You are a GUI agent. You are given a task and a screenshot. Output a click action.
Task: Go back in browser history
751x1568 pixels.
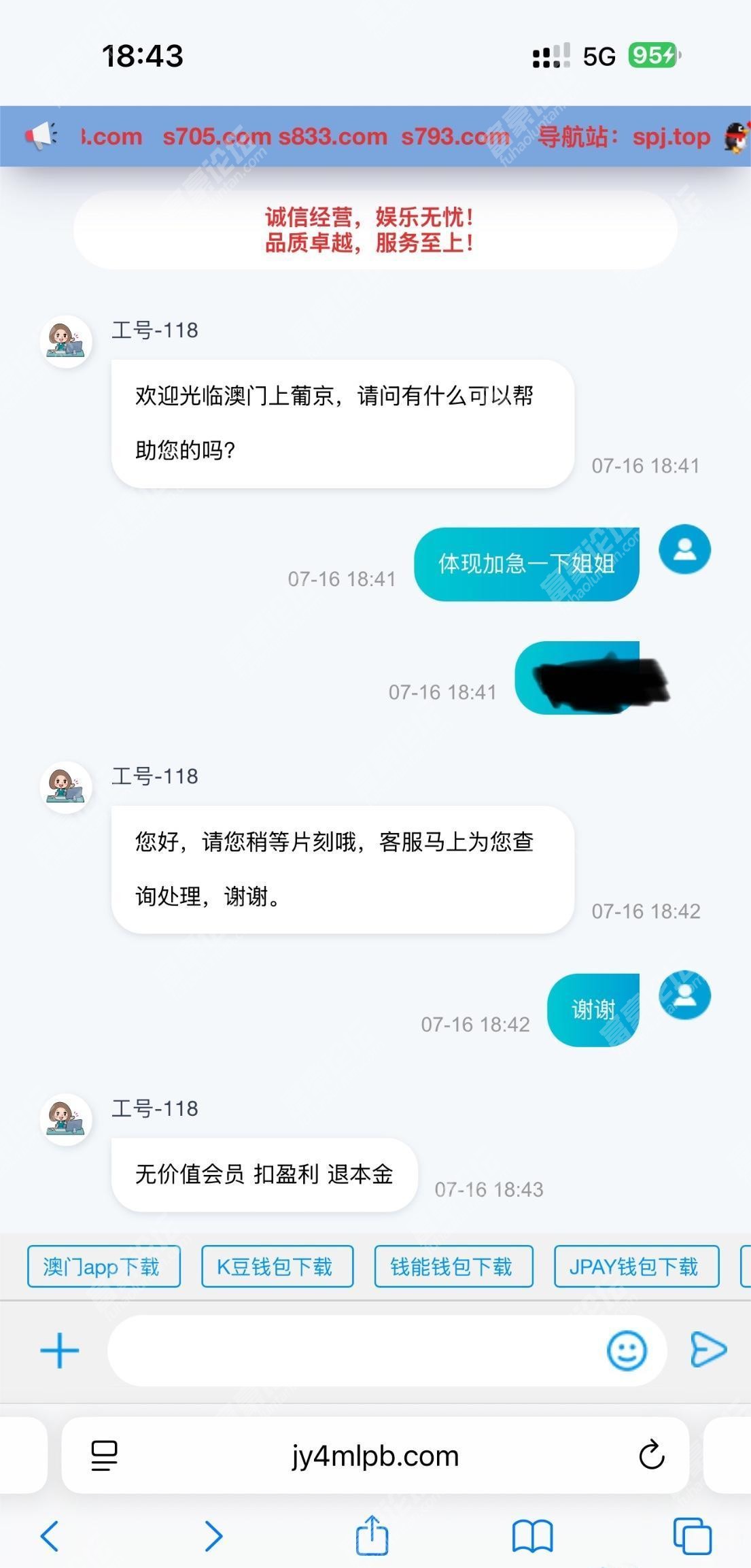click(x=50, y=1535)
